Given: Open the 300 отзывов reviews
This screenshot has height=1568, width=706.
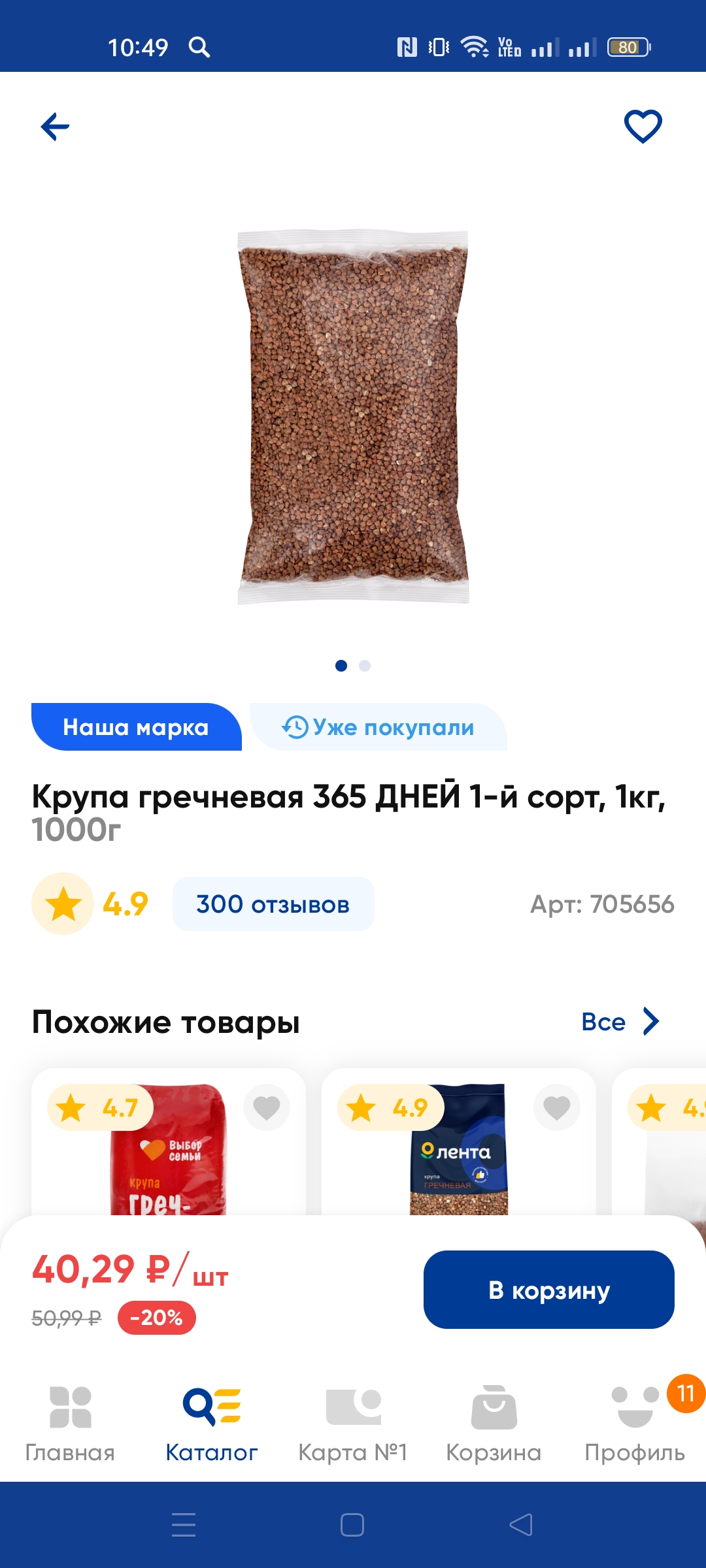Looking at the screenshot, I should click(273, 904).
